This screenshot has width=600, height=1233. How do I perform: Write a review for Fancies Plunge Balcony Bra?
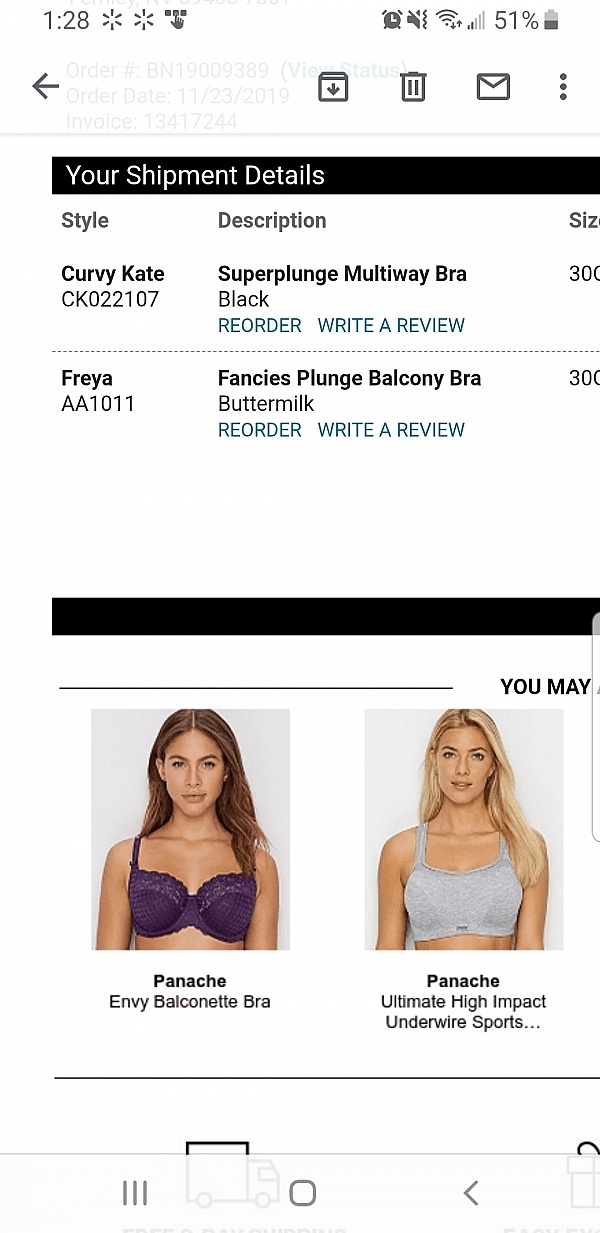[391, 430]
